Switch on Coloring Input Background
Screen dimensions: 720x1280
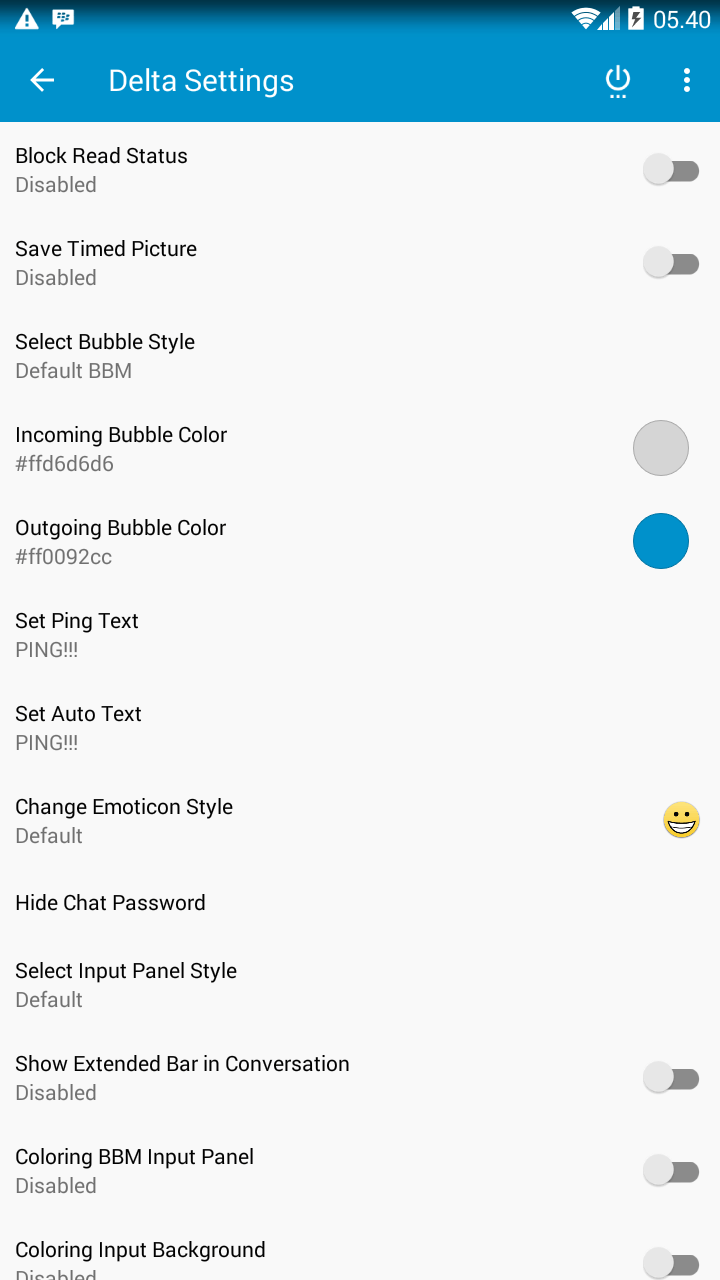(x=670, y=1263)
